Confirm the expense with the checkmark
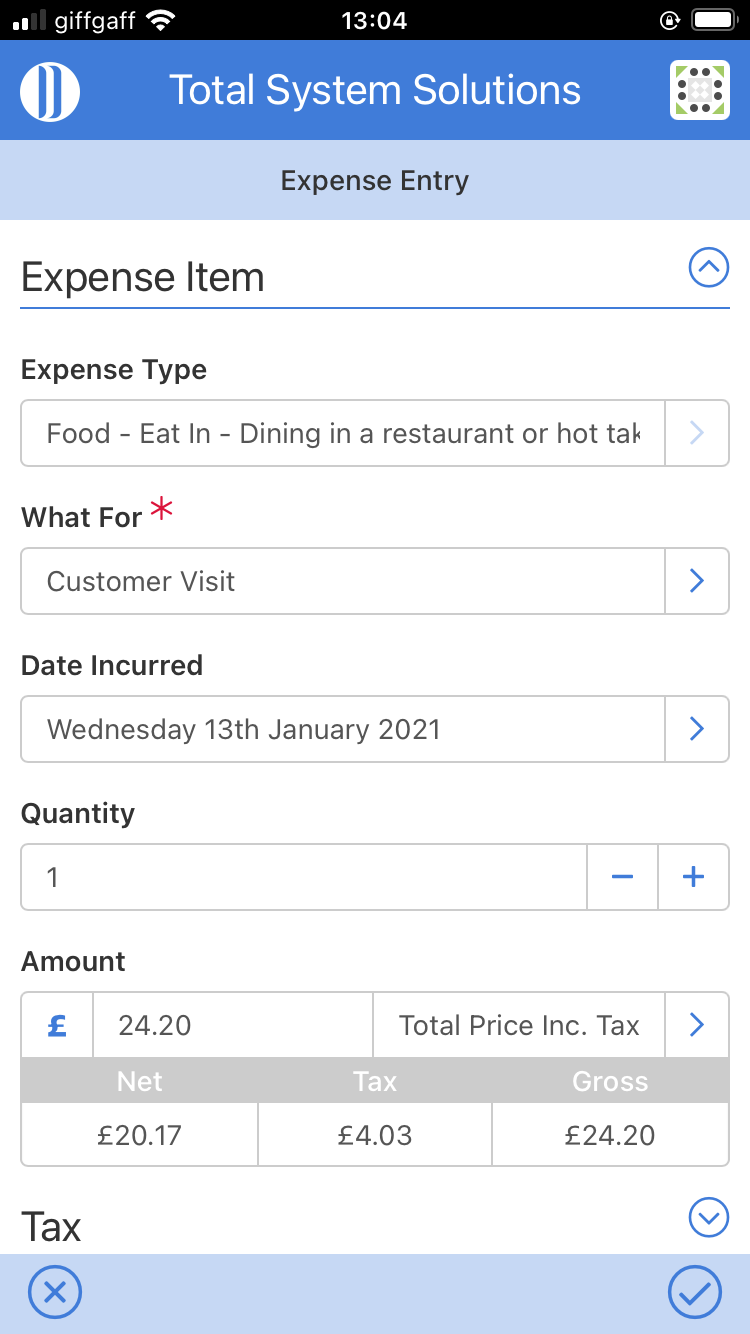 click(x=694, y=1293)
